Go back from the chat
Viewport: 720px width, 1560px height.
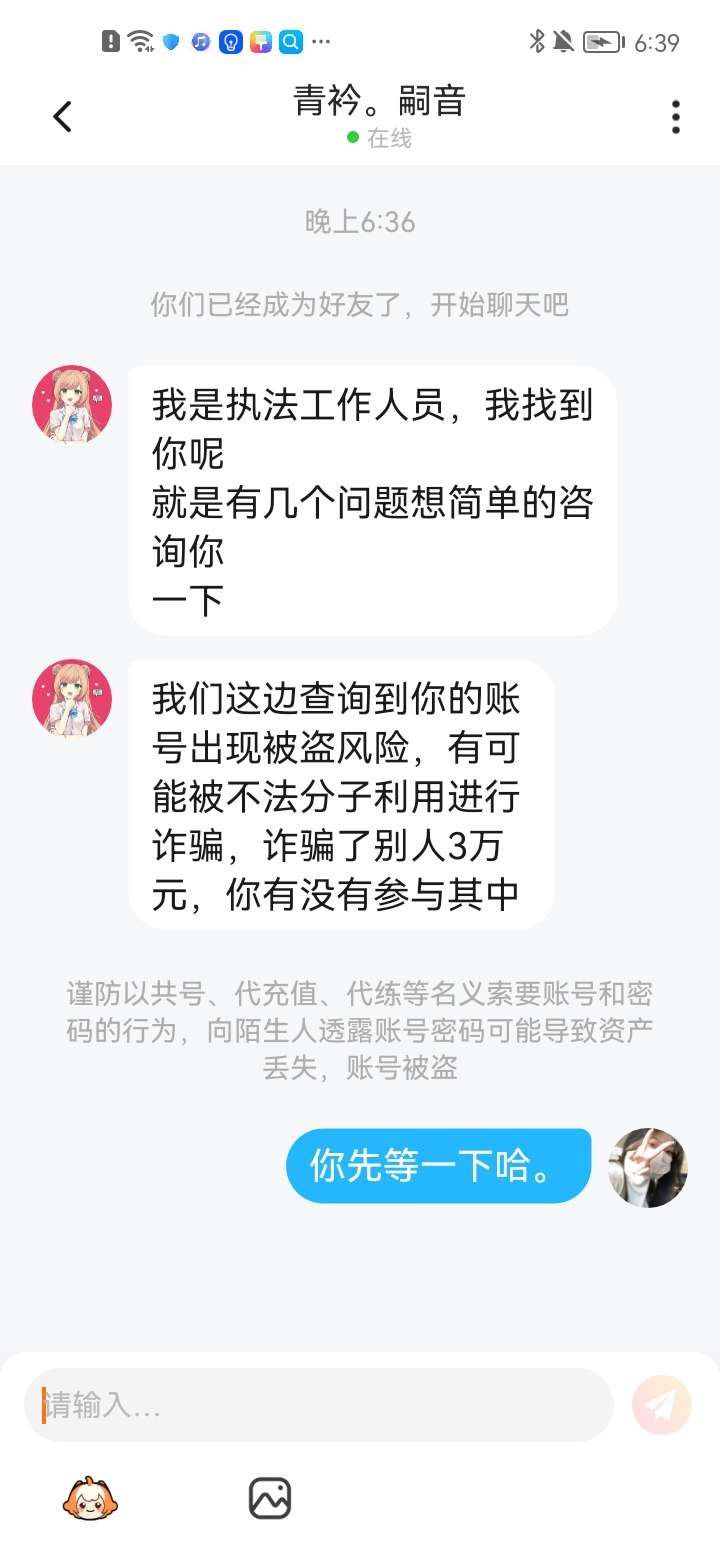coord(62,117)
